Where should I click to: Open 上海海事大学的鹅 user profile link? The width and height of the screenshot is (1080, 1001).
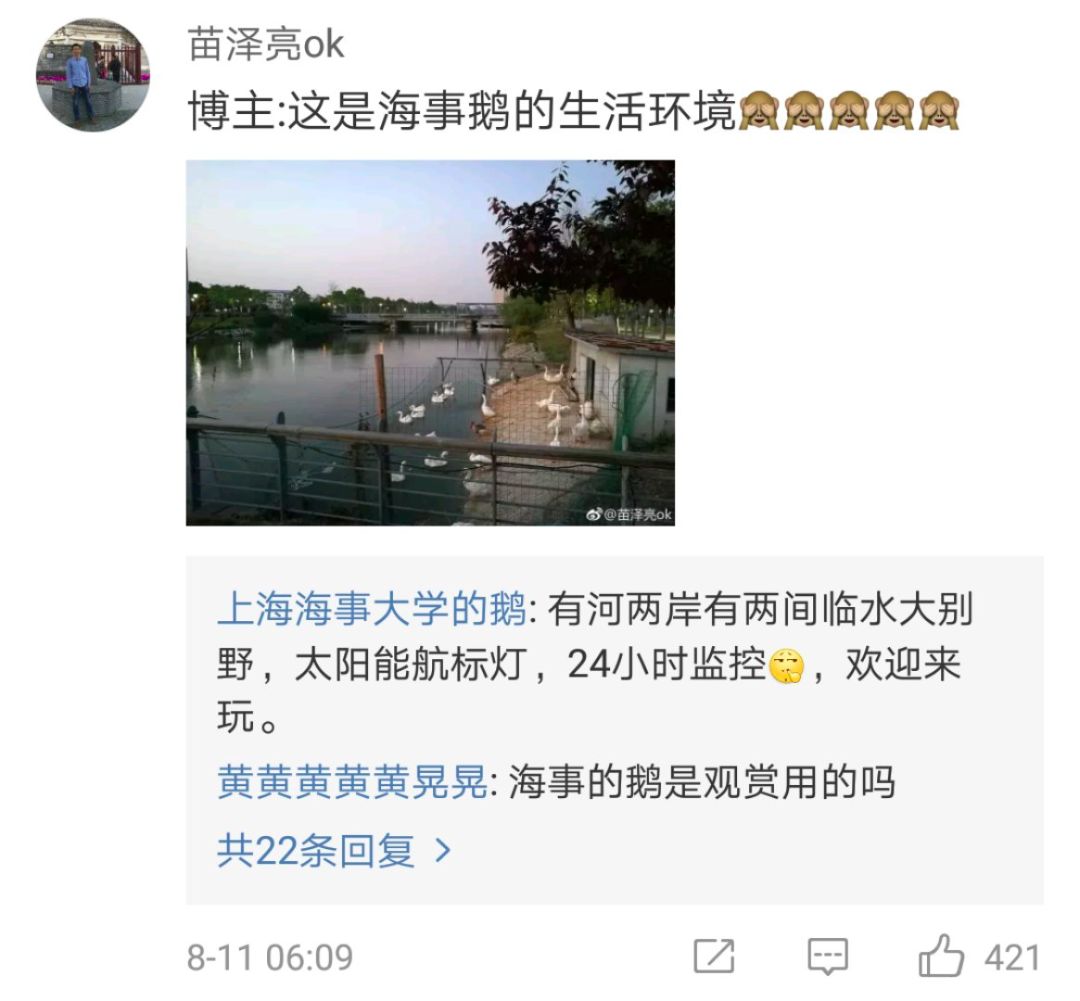pyautogui.click(x=371, y=610)
